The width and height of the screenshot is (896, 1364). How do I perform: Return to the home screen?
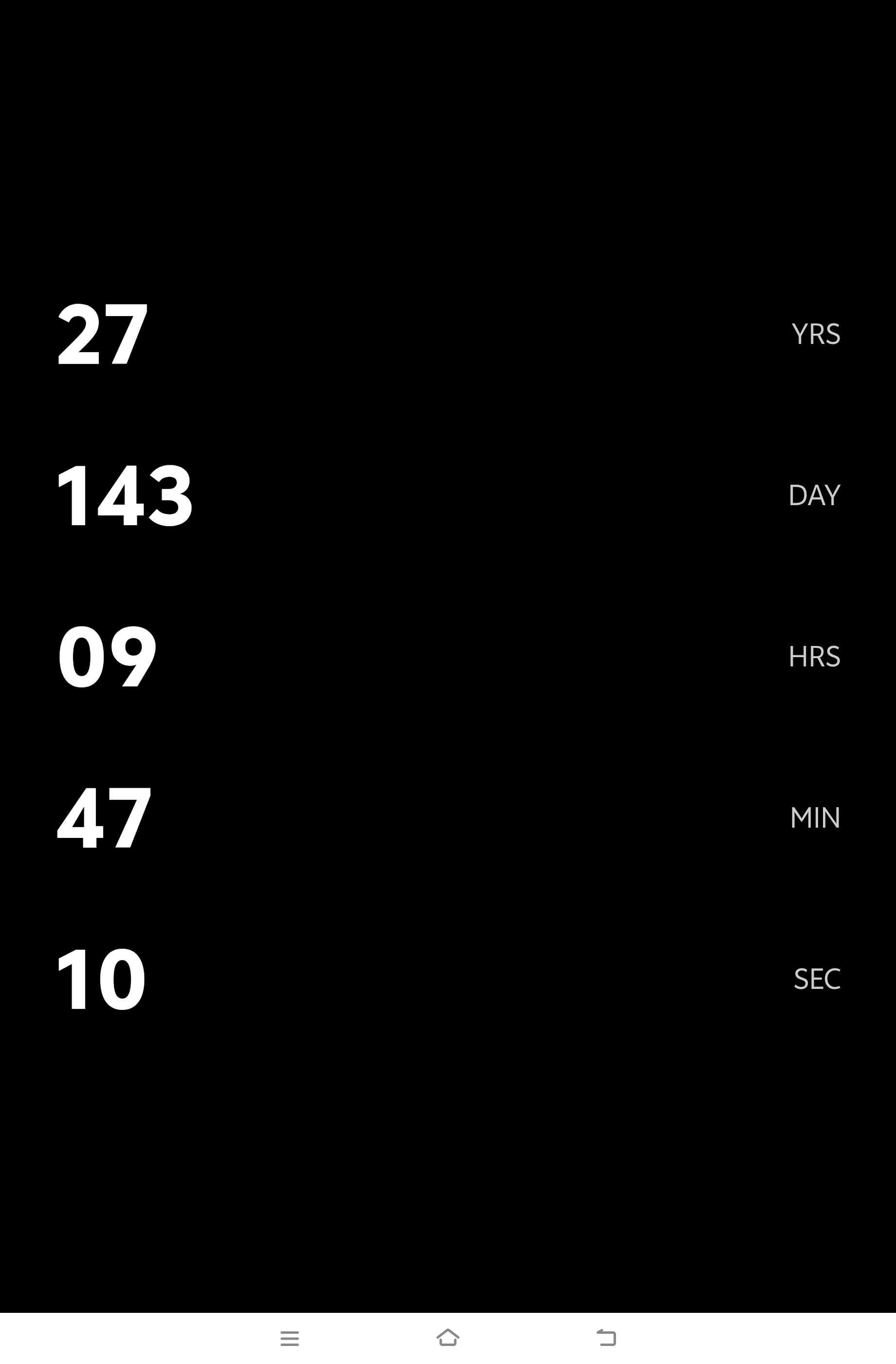coord(448,1337)
